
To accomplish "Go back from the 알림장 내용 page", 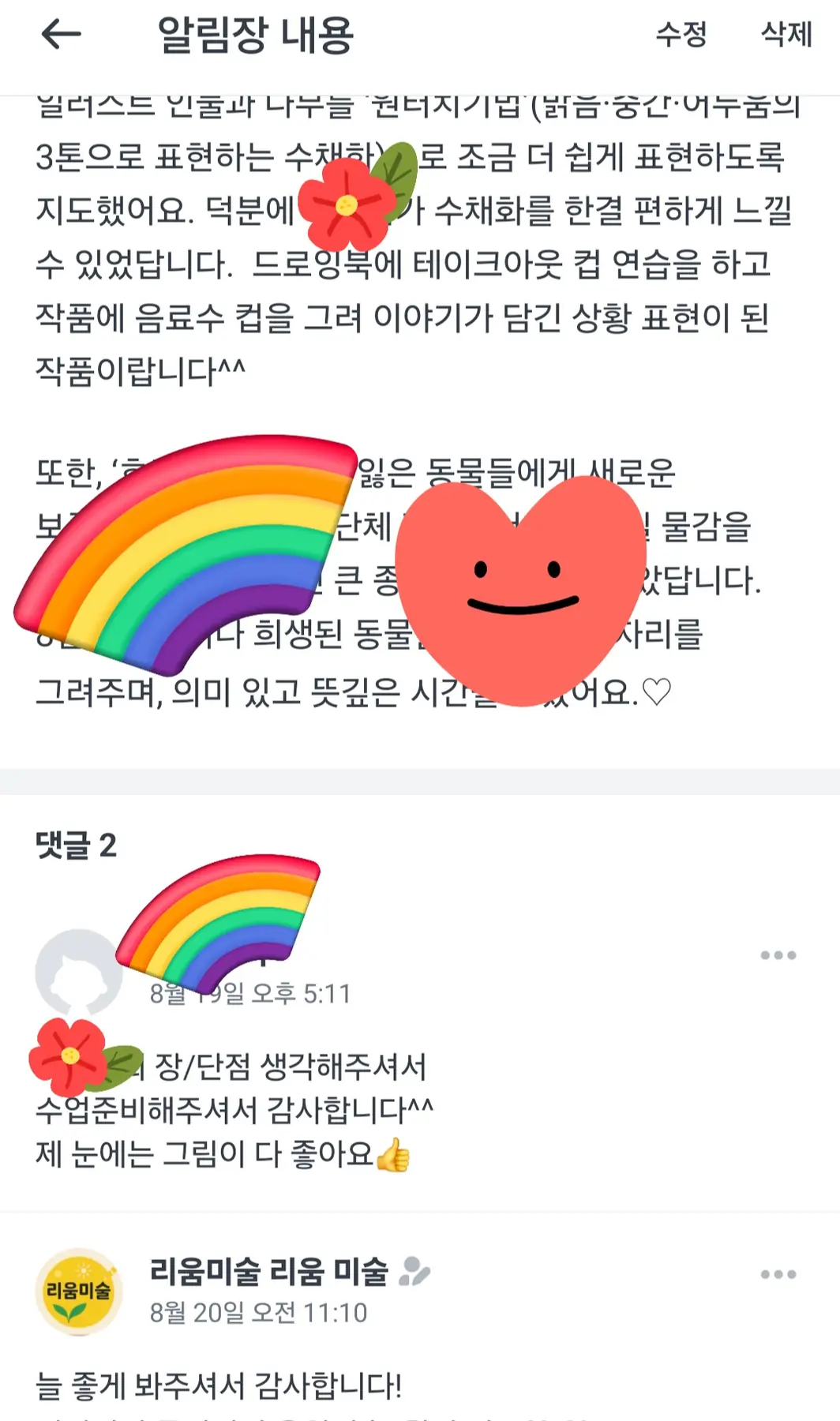I will click(61, 35).
